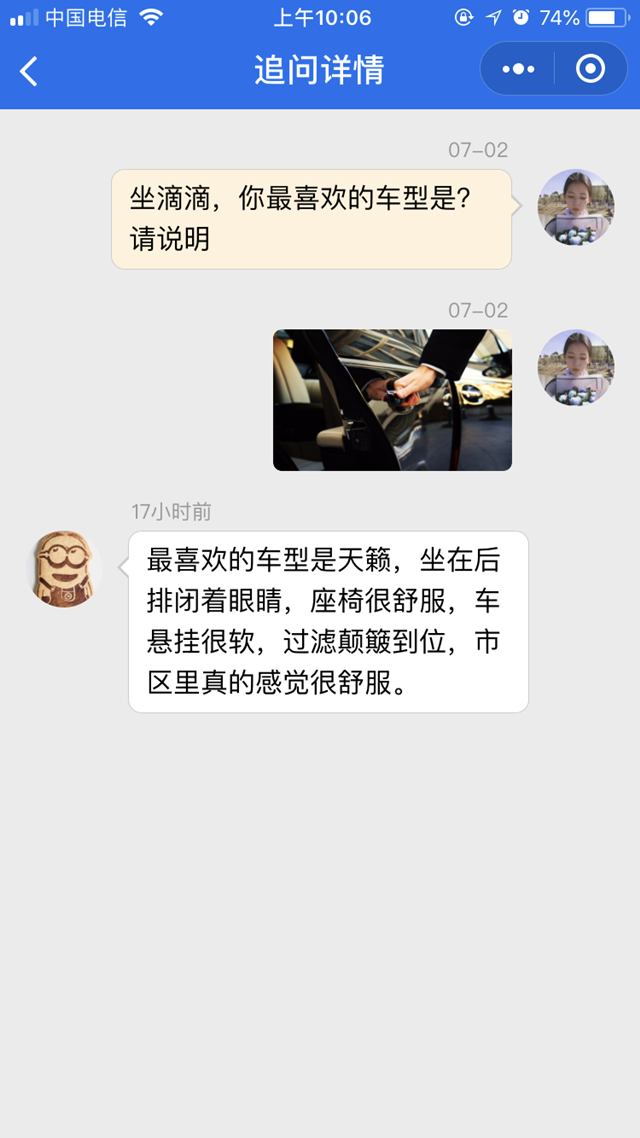Open the car door photo in the chat

[x=392, y=400]
